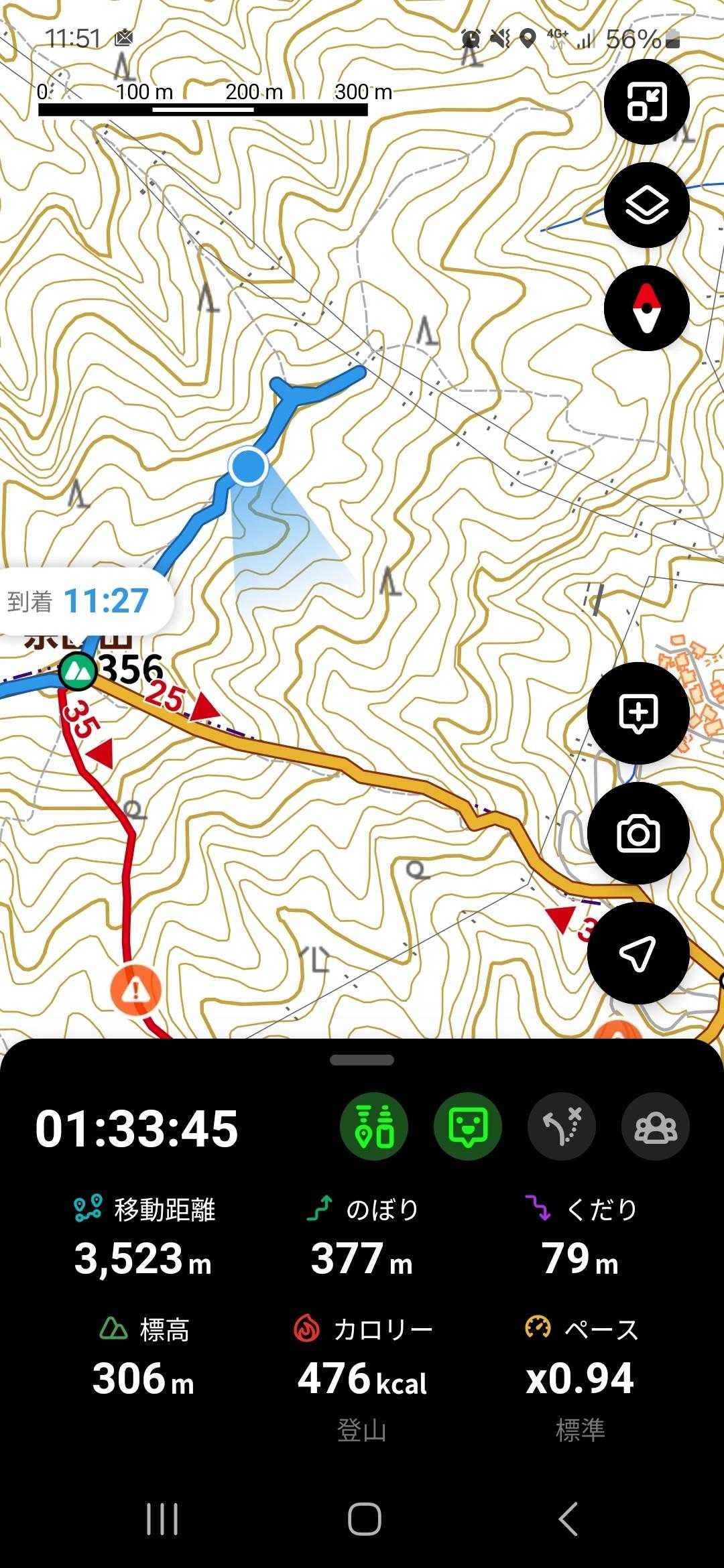Tap the map layers button
Viewport: 724px width, 1568px height.
(x=646, y=205)
